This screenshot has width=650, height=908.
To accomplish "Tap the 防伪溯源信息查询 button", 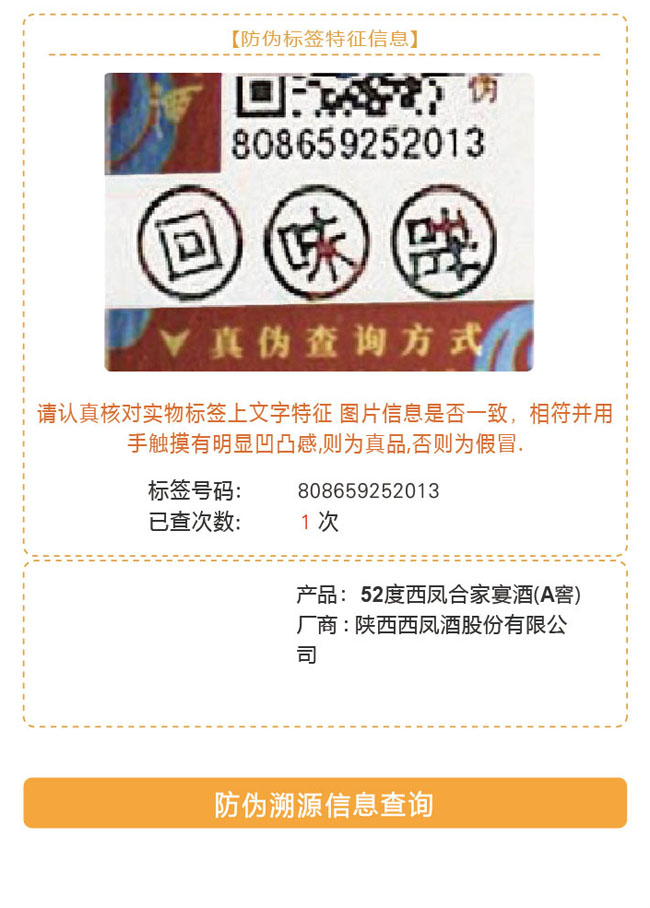I will pos(325,803).
